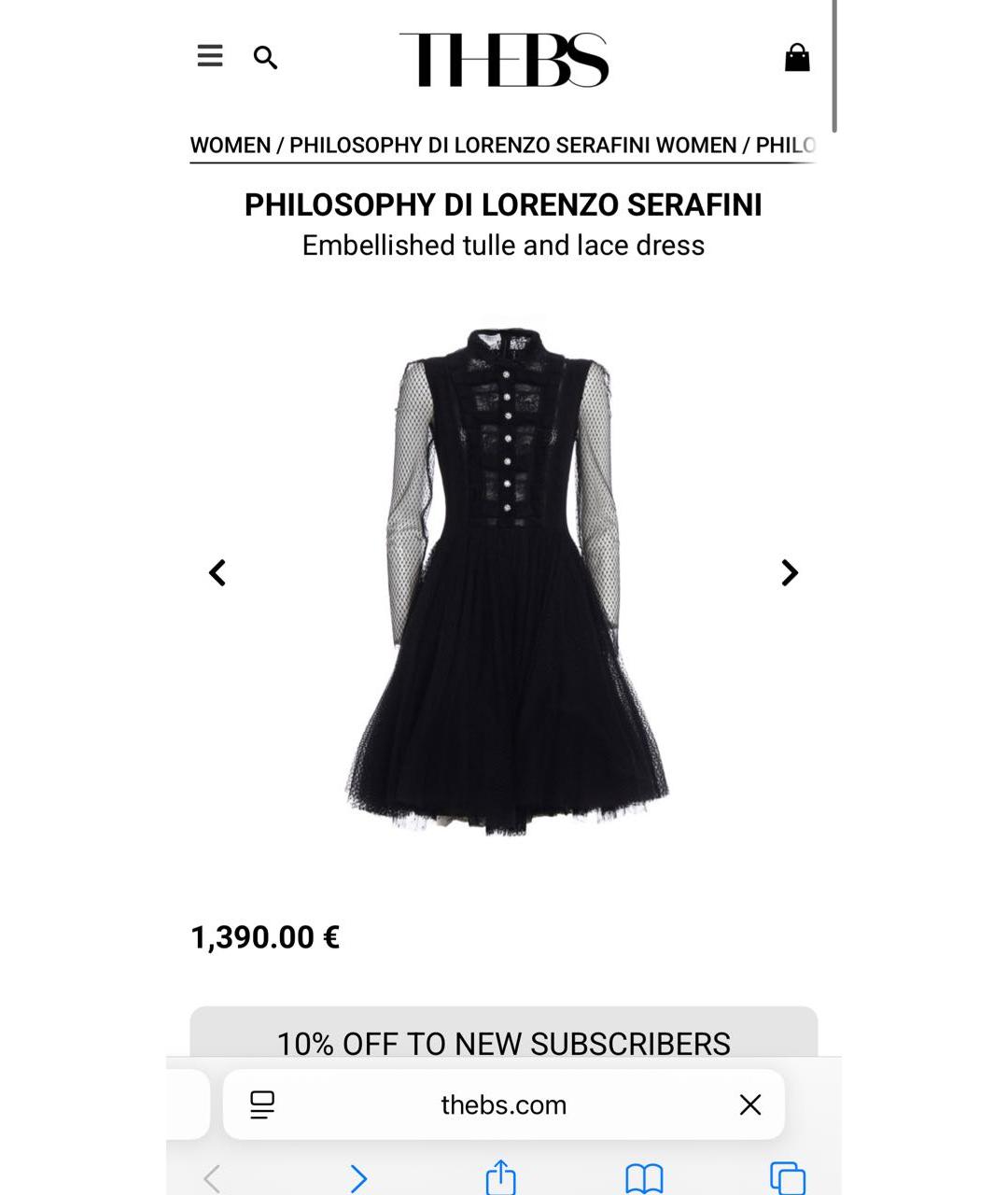The image size is (1008, 1195).
Task: Open the search magnifier
Action: [x=265, y=58]
